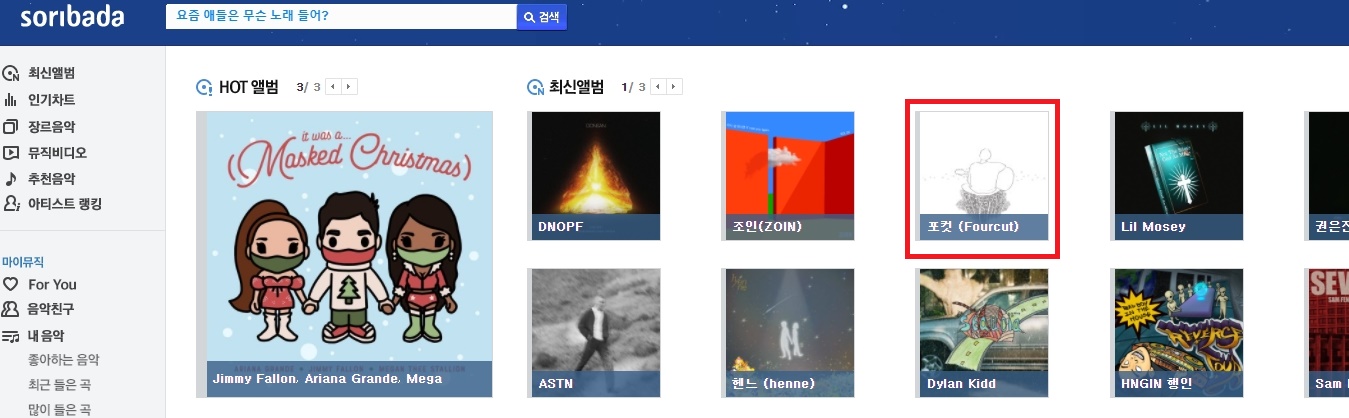Open the 뮤직비디오 section

(57, 153)
